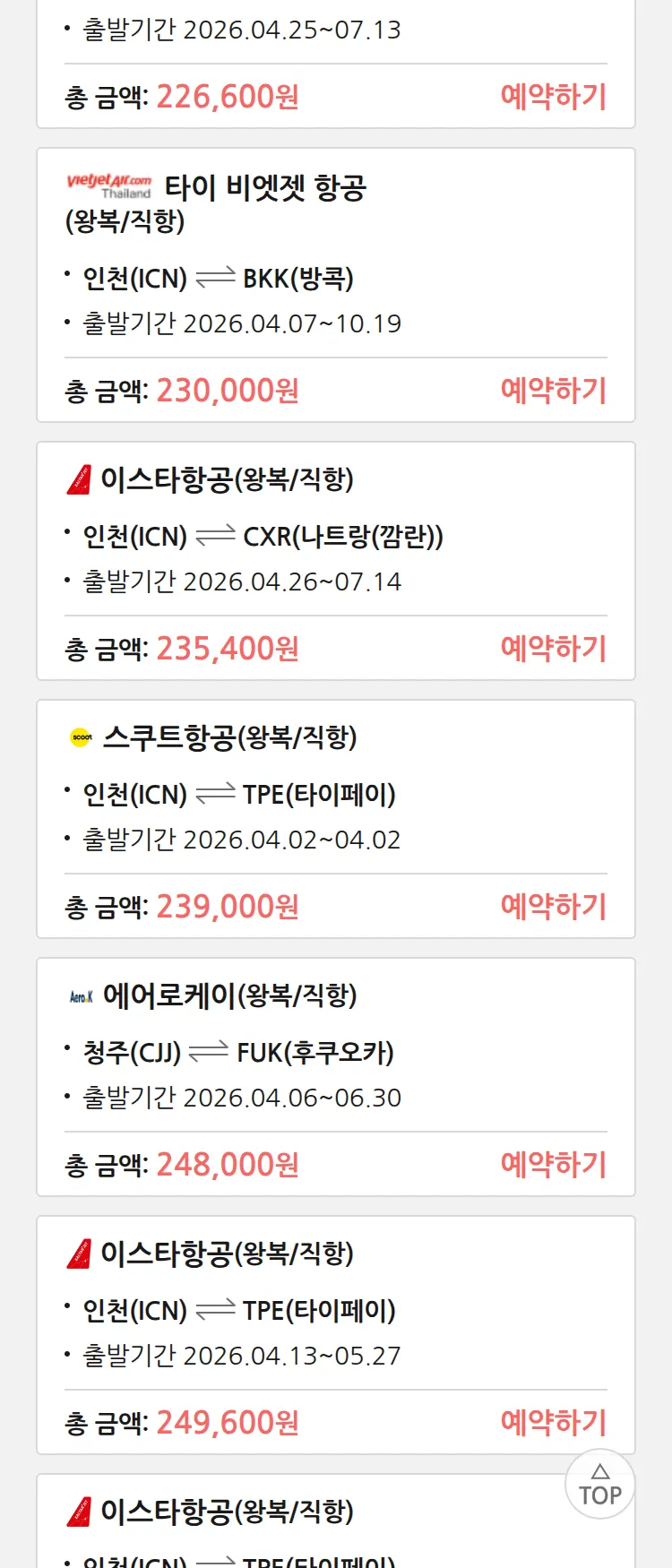Jump back to top with the TOP button
The height and width of the screenshot is (1568, 672).
[599, 1484]
